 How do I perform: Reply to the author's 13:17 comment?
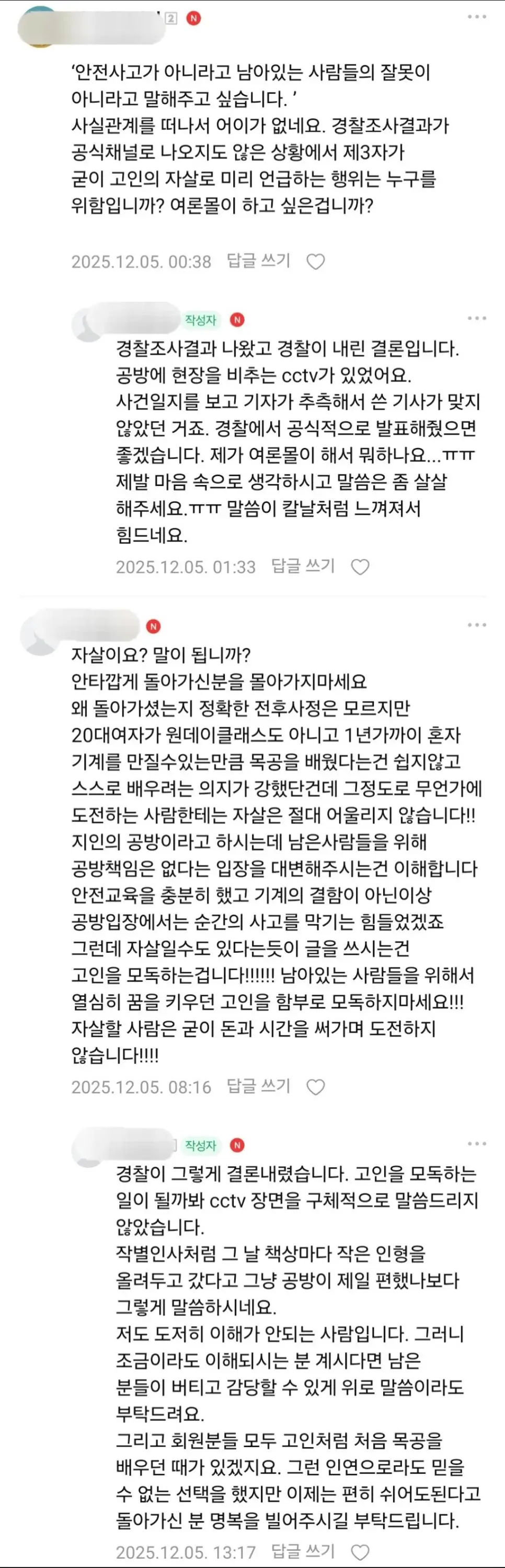[303, 1551]
